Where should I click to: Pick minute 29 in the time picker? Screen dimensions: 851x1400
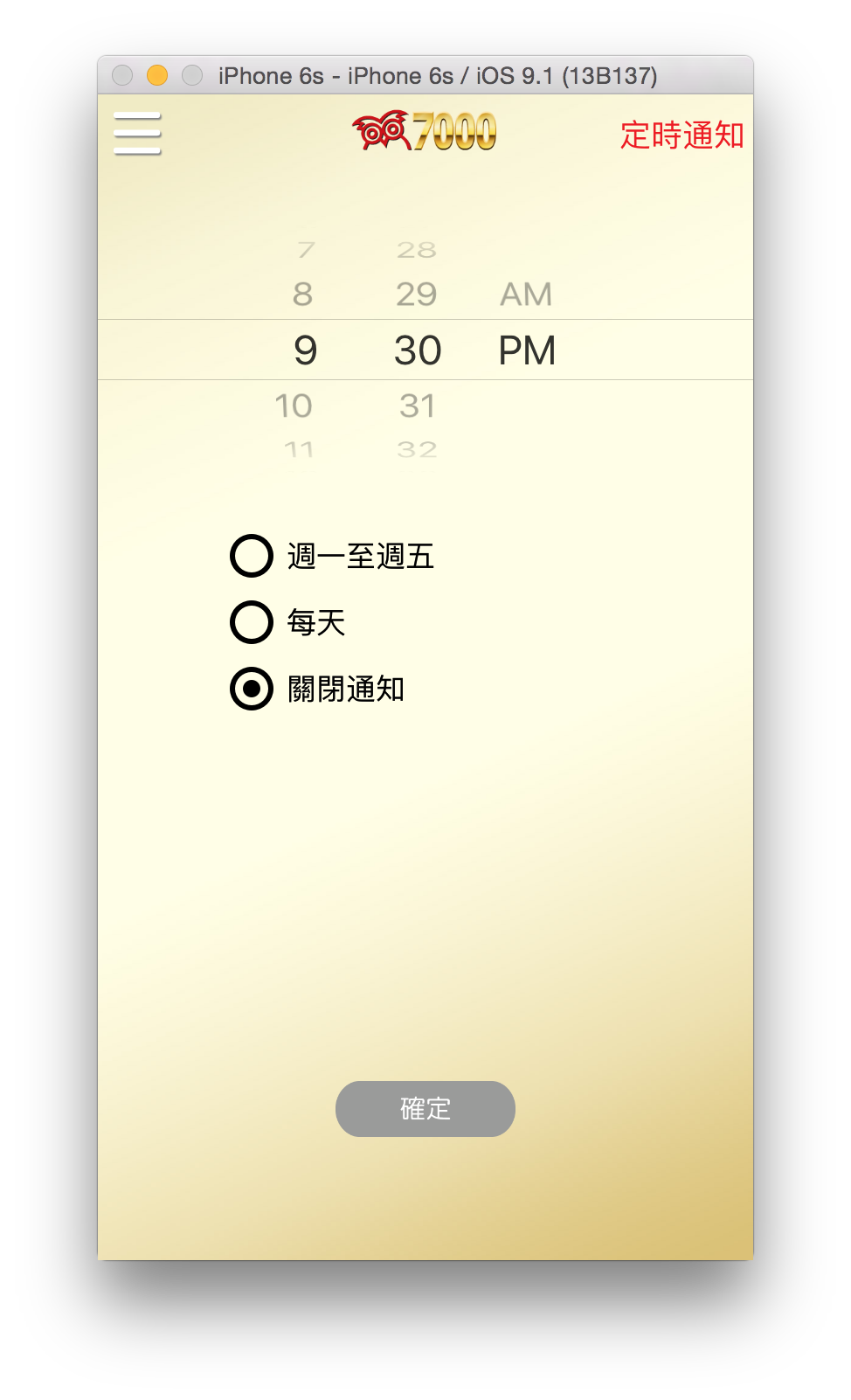[417, 295]
